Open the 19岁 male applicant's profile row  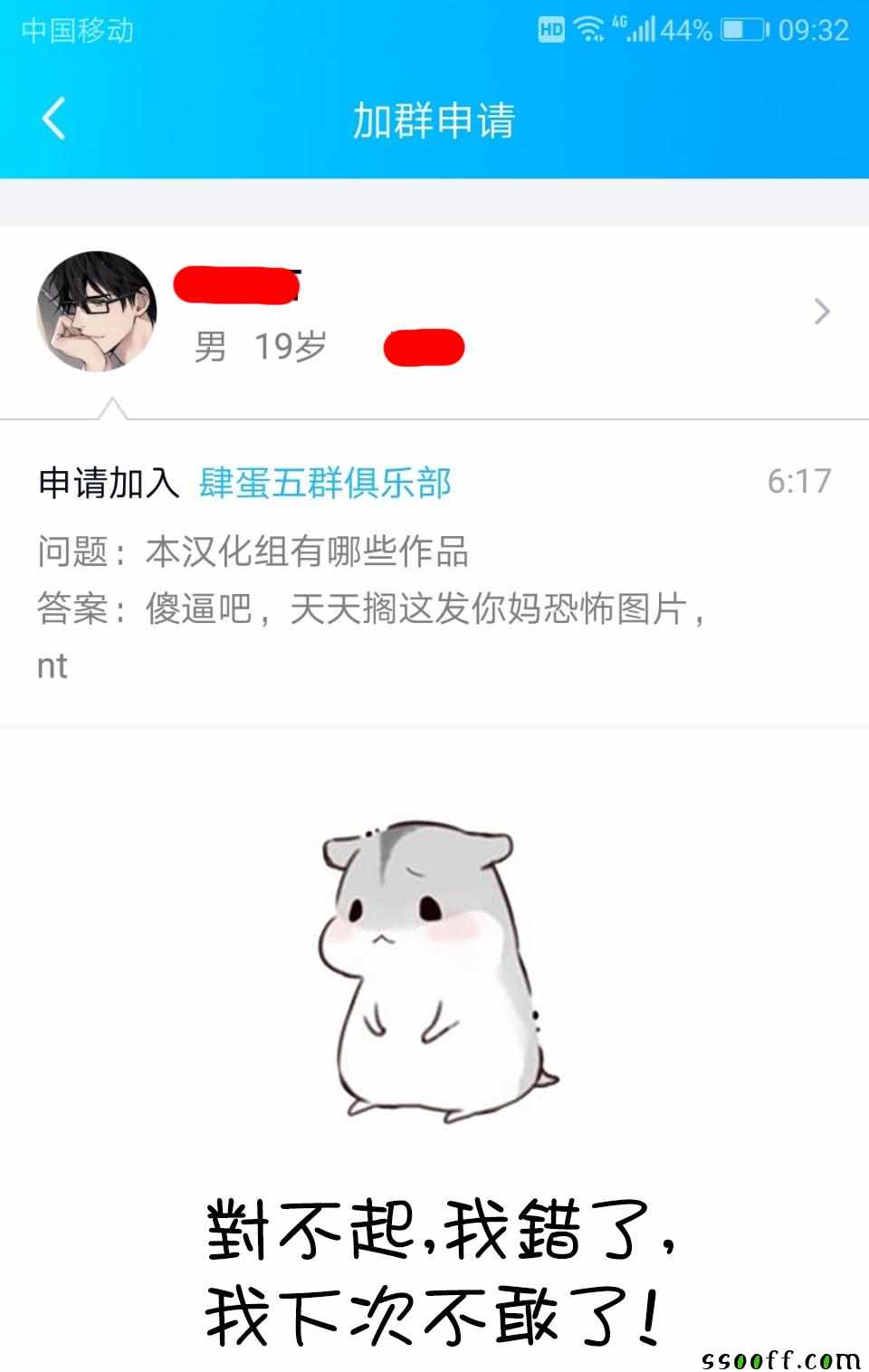(x=434, y=312)
